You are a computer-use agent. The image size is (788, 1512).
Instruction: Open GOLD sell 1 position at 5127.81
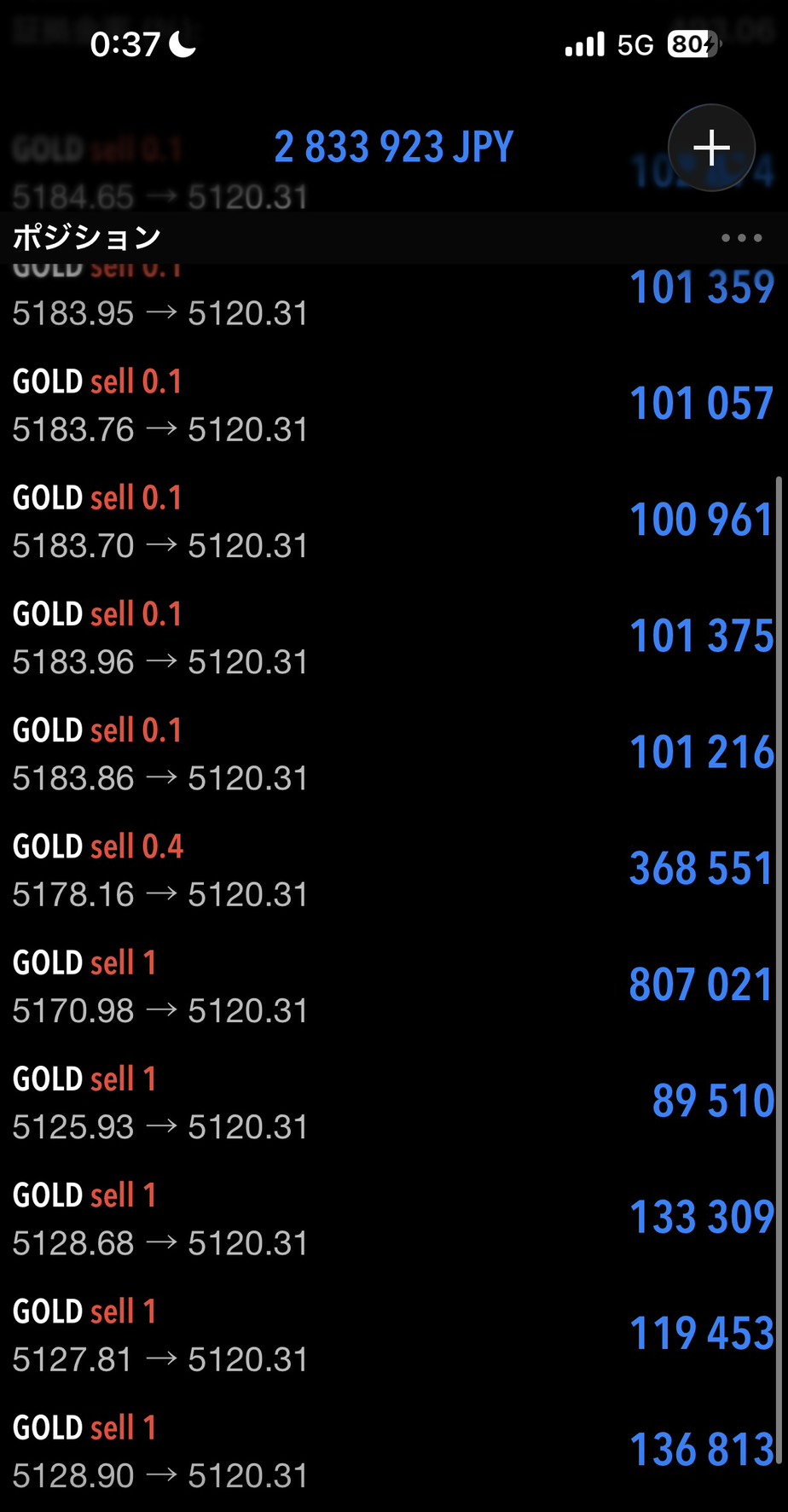click(392, 1334)
